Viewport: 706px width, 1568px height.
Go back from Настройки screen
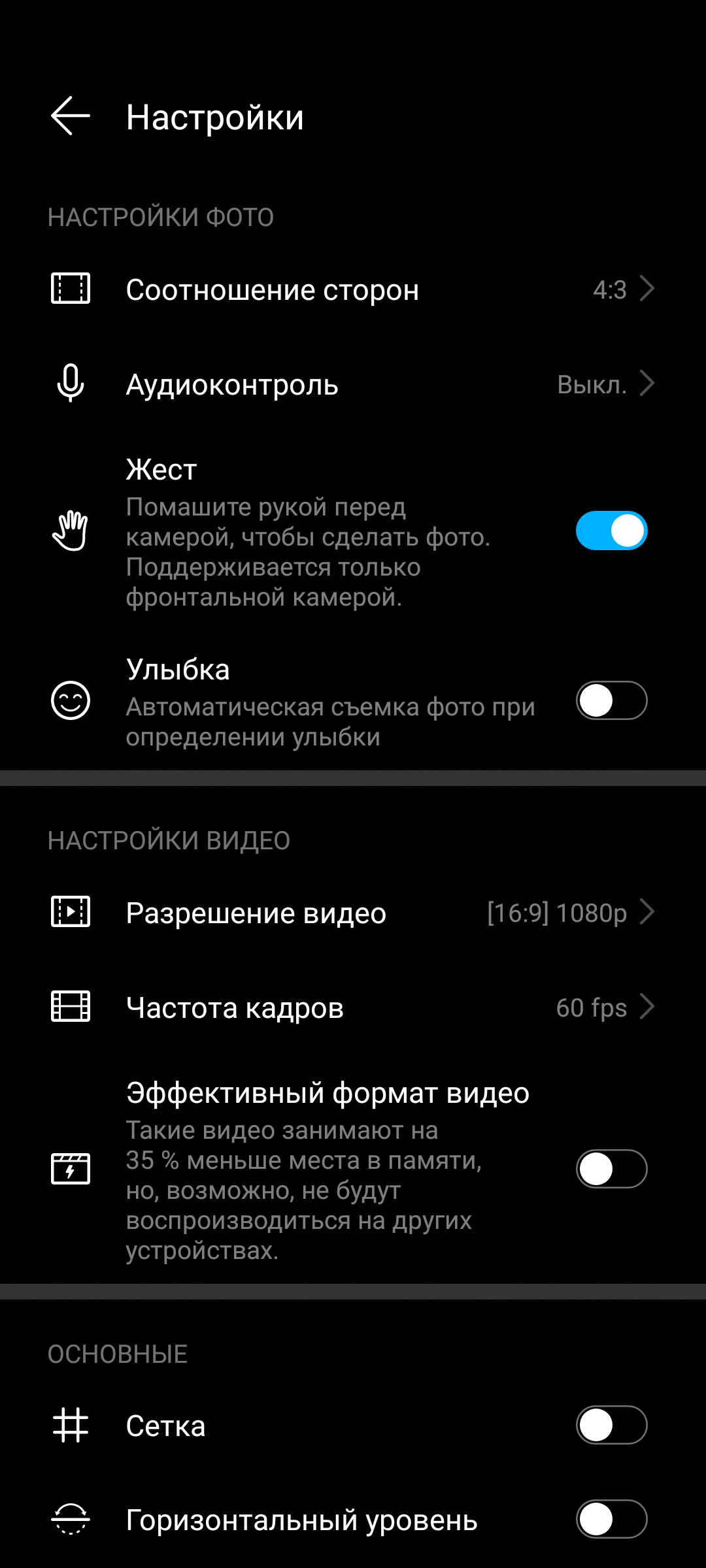[71, 116]
